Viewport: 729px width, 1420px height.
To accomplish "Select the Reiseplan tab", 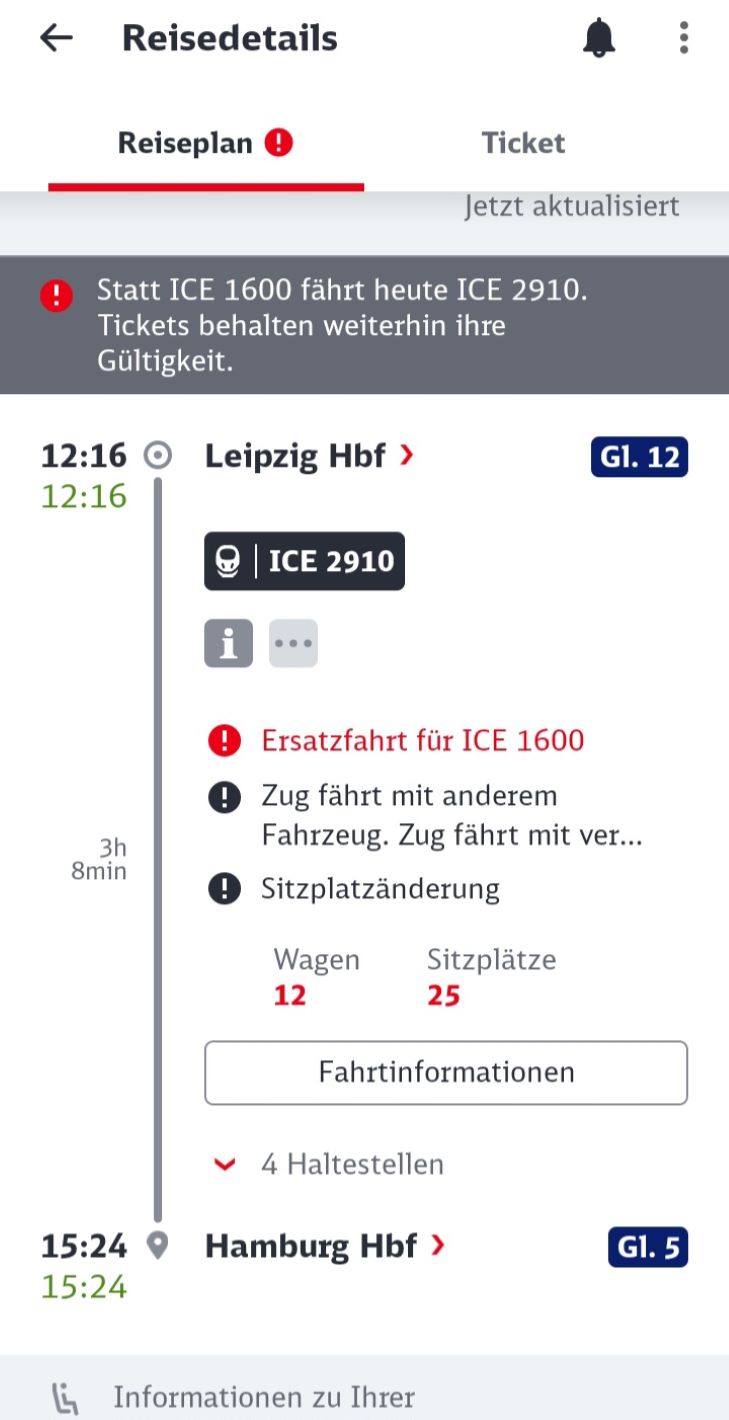I will (x=205, y=143).
